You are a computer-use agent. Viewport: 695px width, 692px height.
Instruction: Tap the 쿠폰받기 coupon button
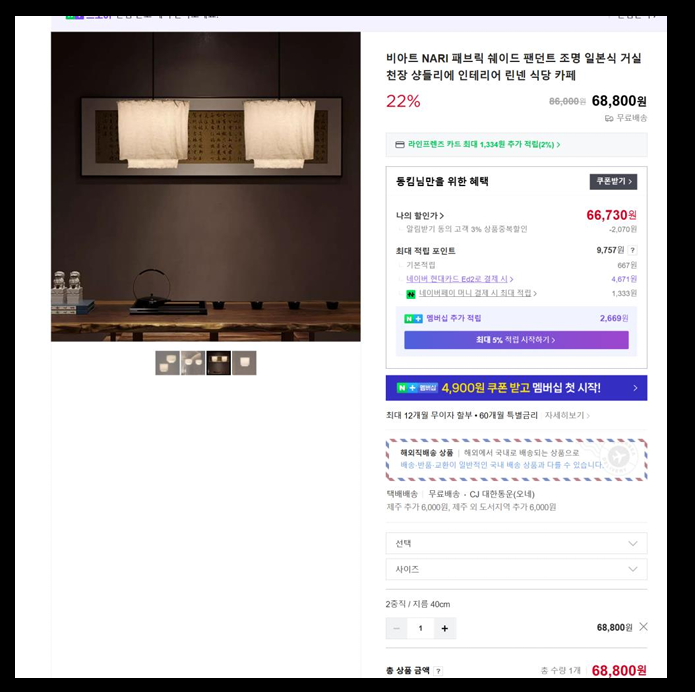(x=613, y=182)
